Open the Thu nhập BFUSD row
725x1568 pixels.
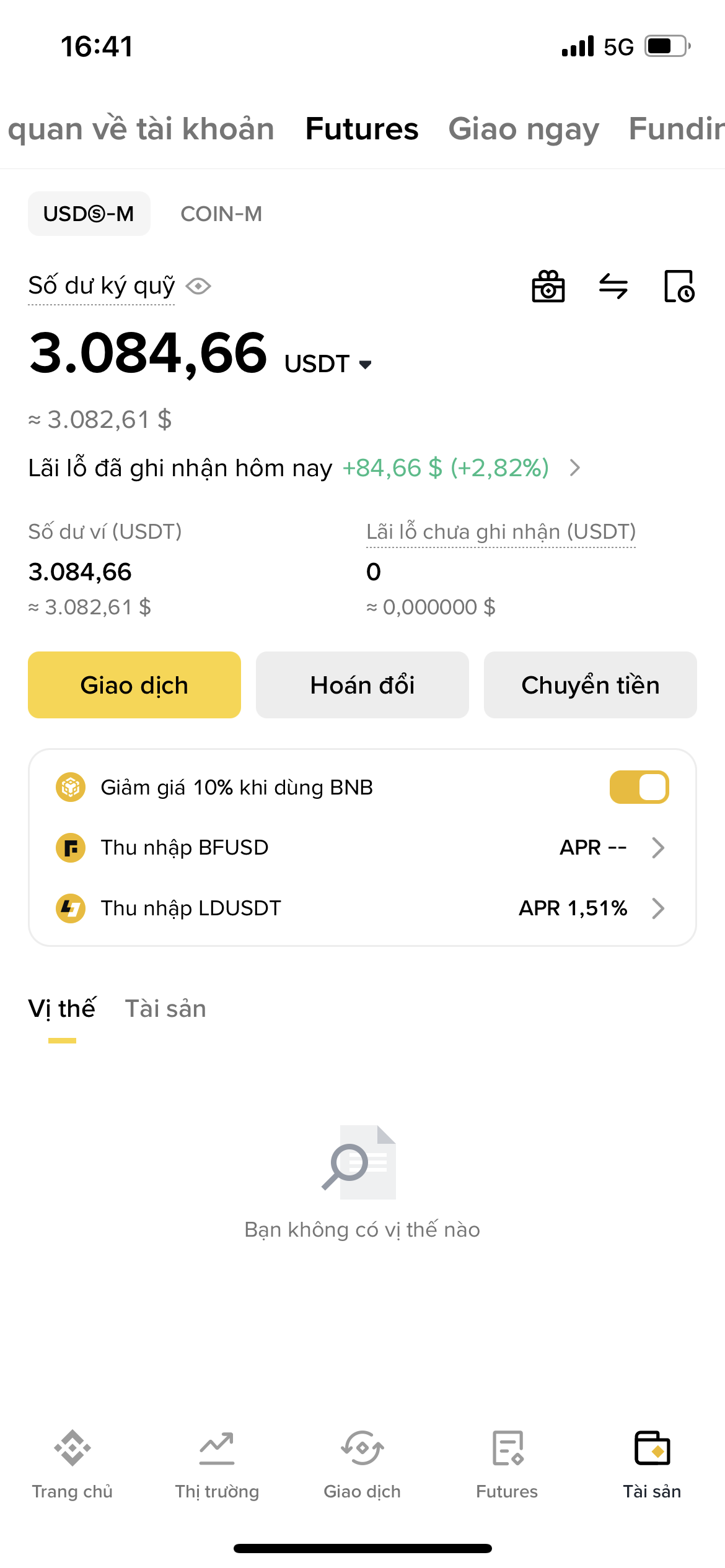click(362, 847)
